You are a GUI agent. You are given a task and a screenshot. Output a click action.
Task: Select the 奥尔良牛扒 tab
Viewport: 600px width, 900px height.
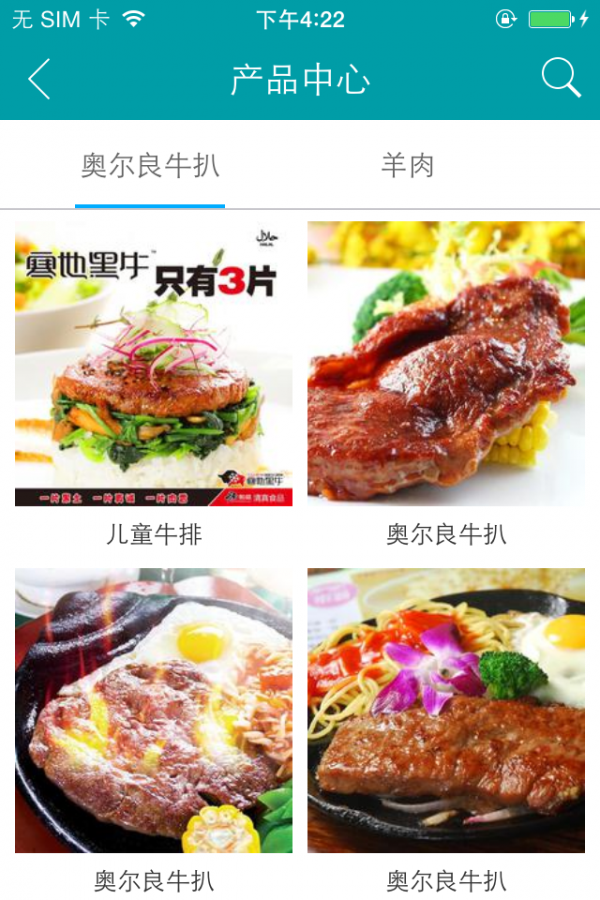coord(150,165)
